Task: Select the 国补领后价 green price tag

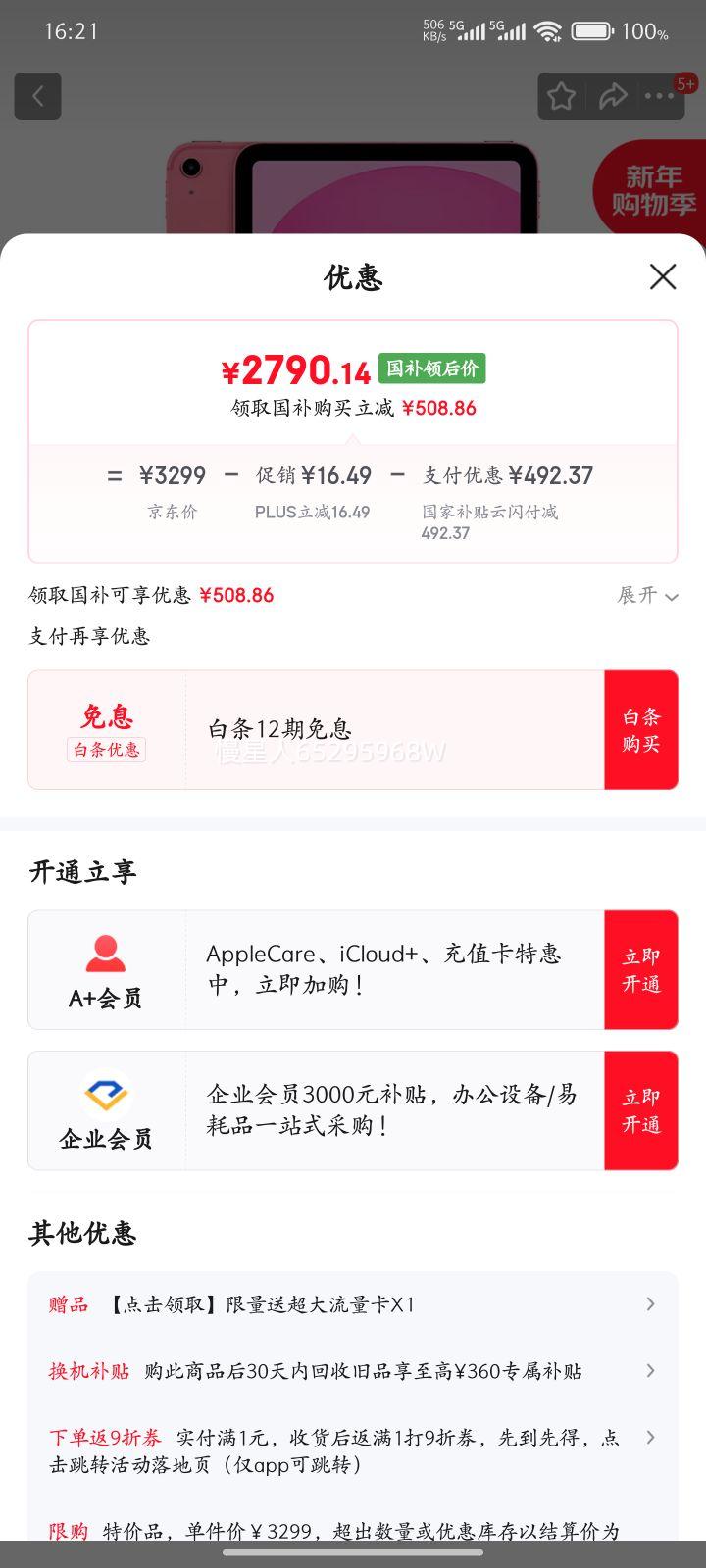Action: 431,369
